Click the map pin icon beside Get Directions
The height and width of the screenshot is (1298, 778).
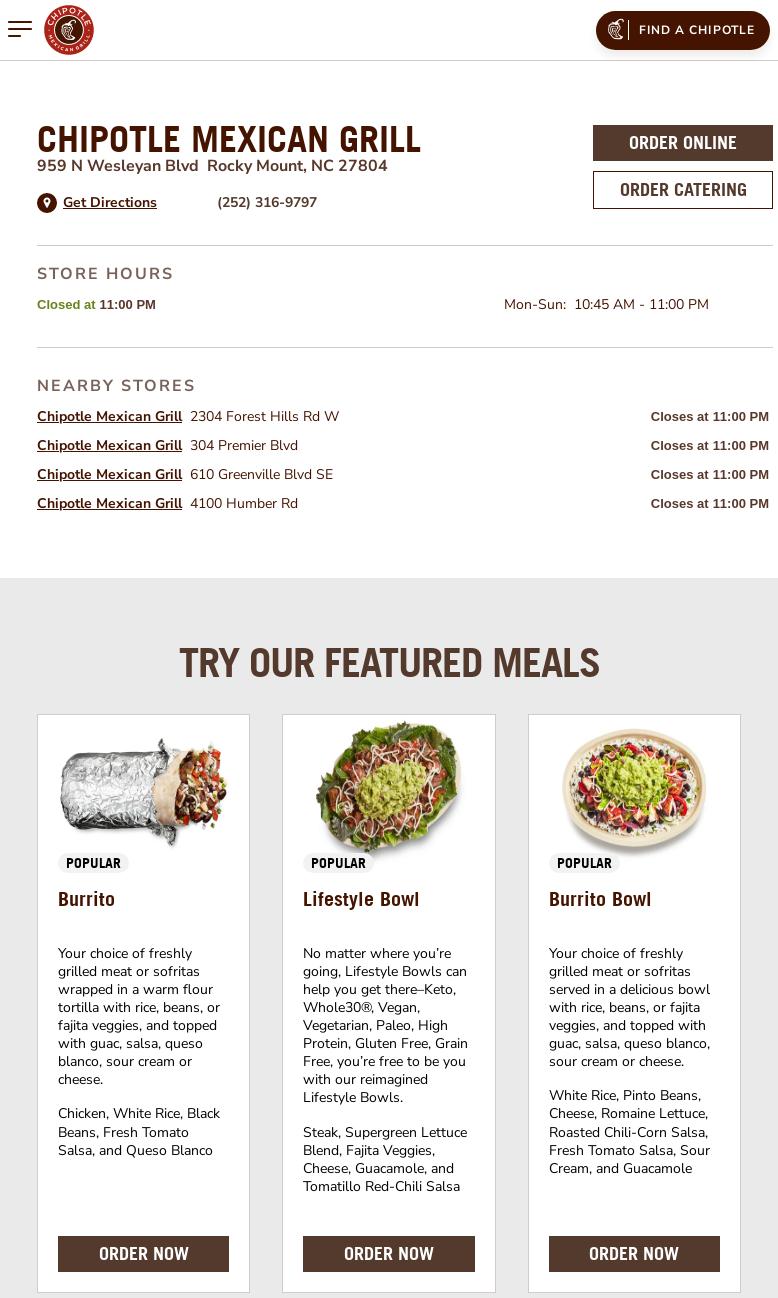point(47,203)
